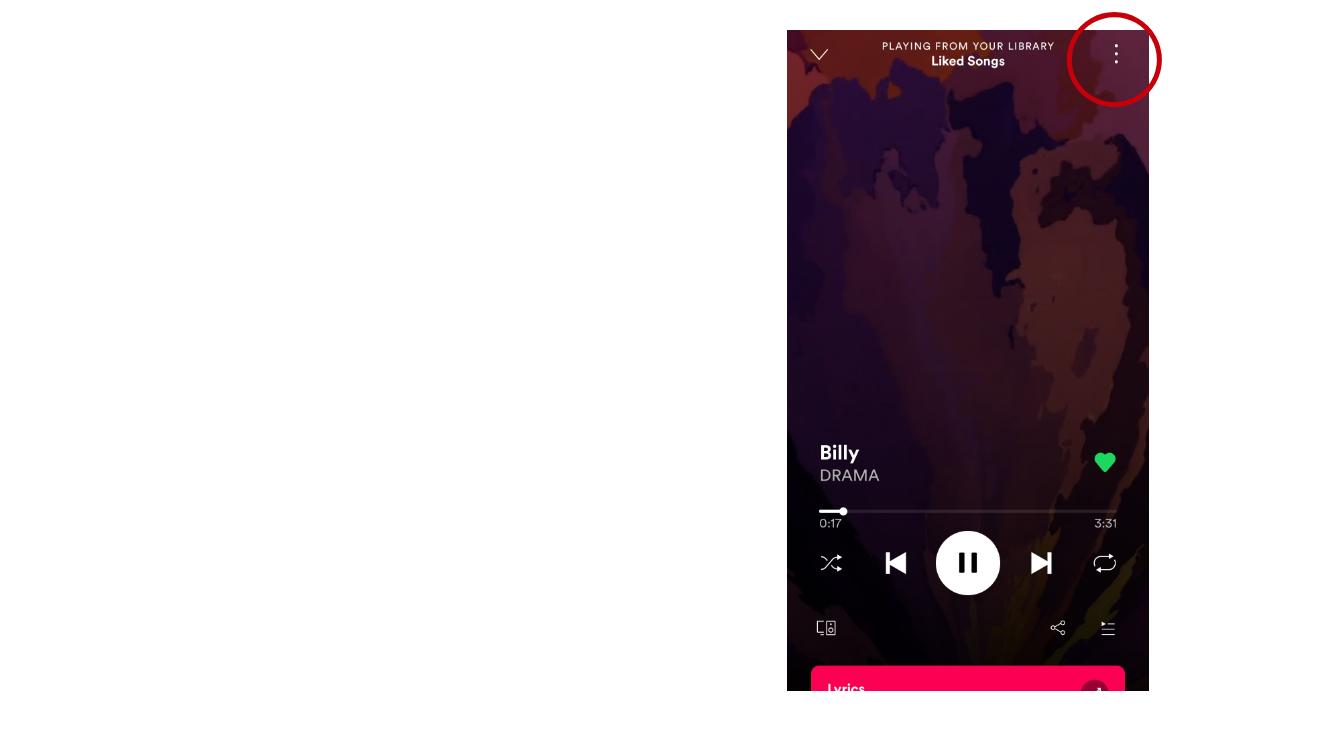Screen dimensions: 1323x744
Task: Share the current song
Action: click(x=1057, y=628)
